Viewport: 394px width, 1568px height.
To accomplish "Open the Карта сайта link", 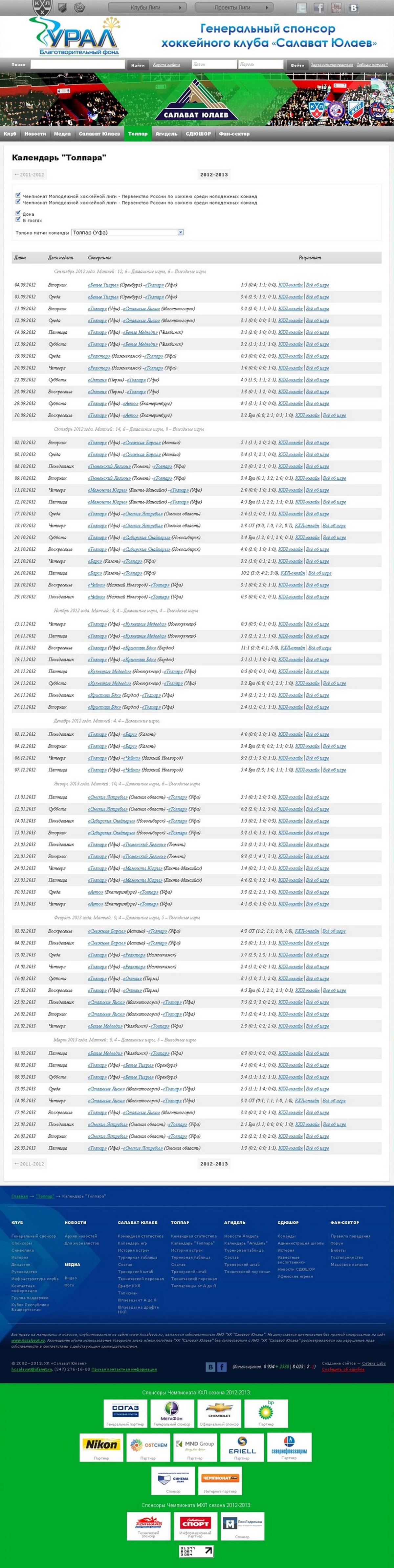I will tap(166, 64).
